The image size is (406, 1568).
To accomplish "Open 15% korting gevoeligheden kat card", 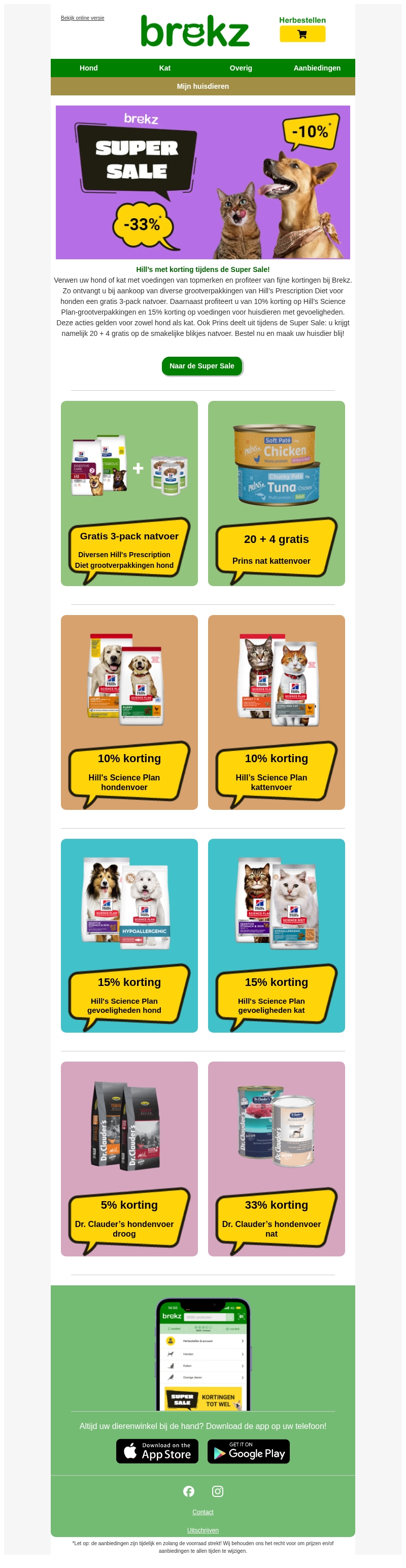I will pyautogui.click(x=277, y=936).
